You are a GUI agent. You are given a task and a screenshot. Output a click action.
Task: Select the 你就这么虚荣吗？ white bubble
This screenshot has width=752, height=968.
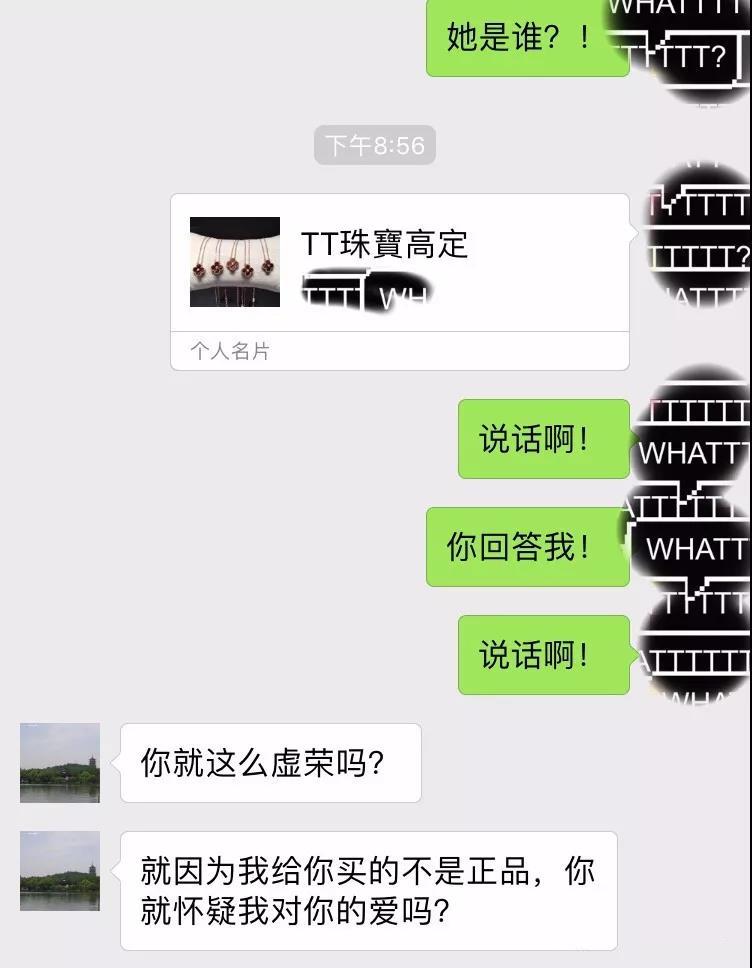[268, 763]
